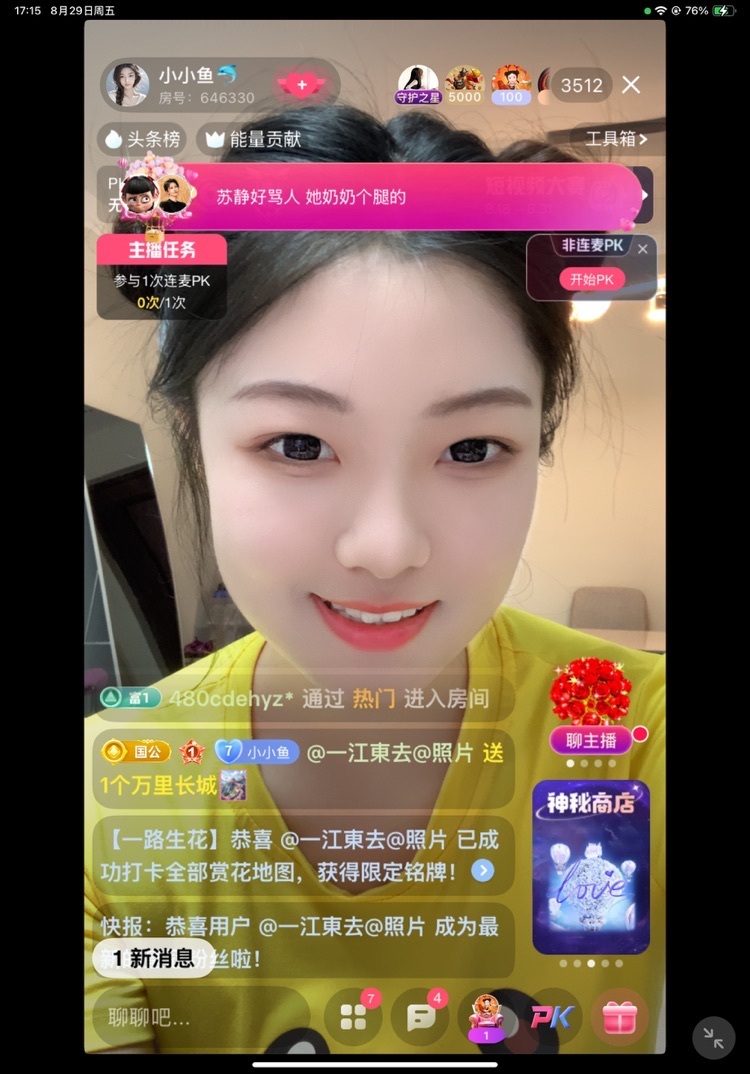Open the 【一路生花】 message arrow

(483, 871)
